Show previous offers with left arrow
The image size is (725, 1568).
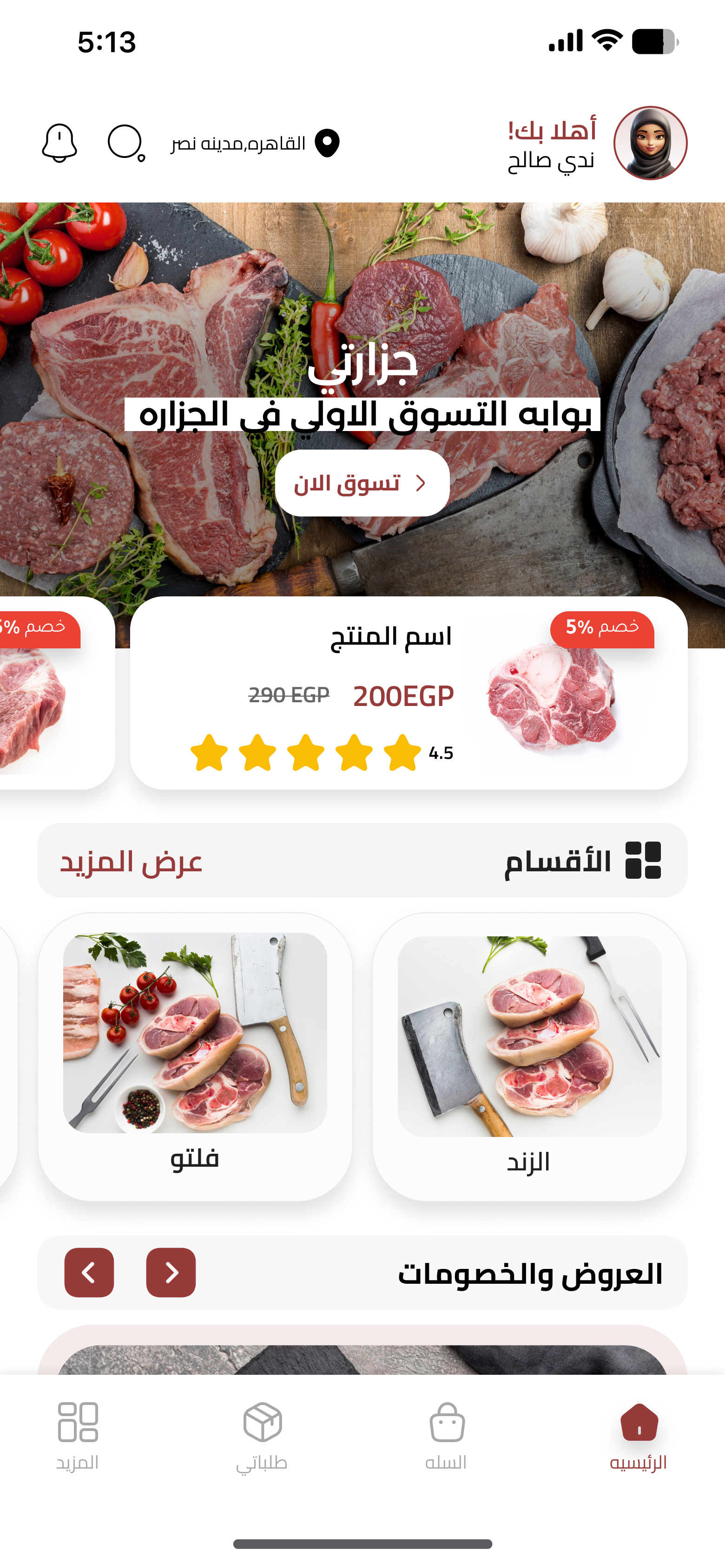[x=89, y=1272]
